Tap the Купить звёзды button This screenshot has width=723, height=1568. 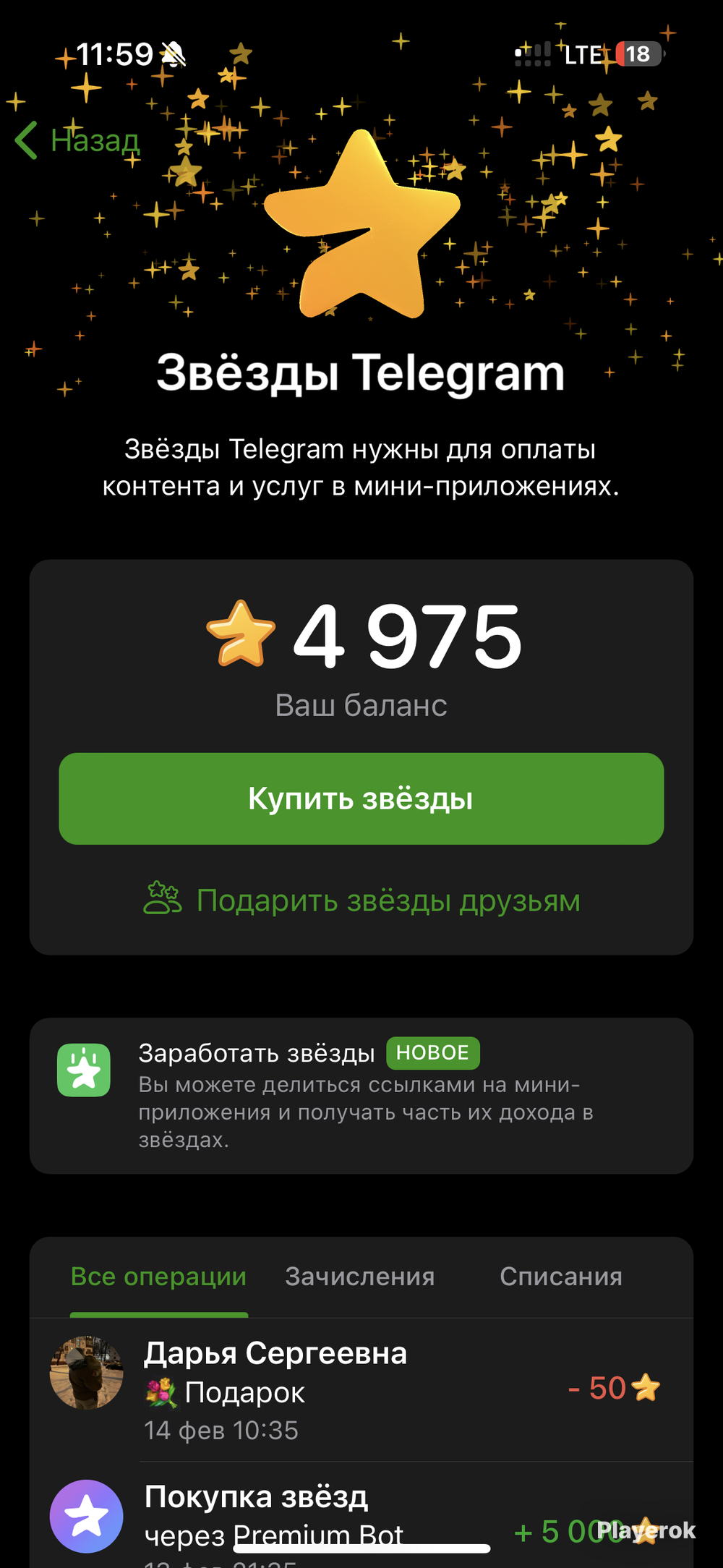pyautogui.click(x=361, y=798)
